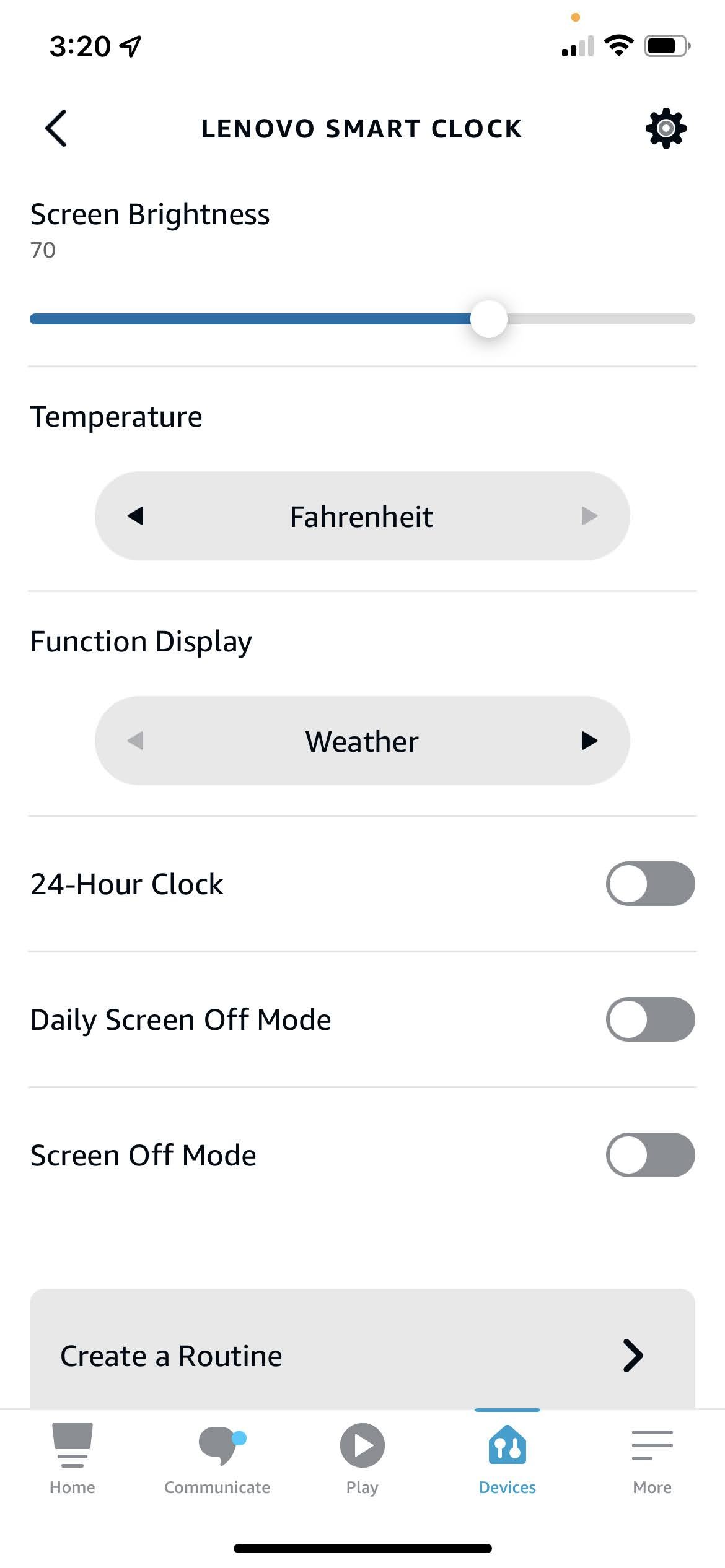Turn on Daily Screen Off Mode
725x1568 pixels.
tap(650, 1019)
